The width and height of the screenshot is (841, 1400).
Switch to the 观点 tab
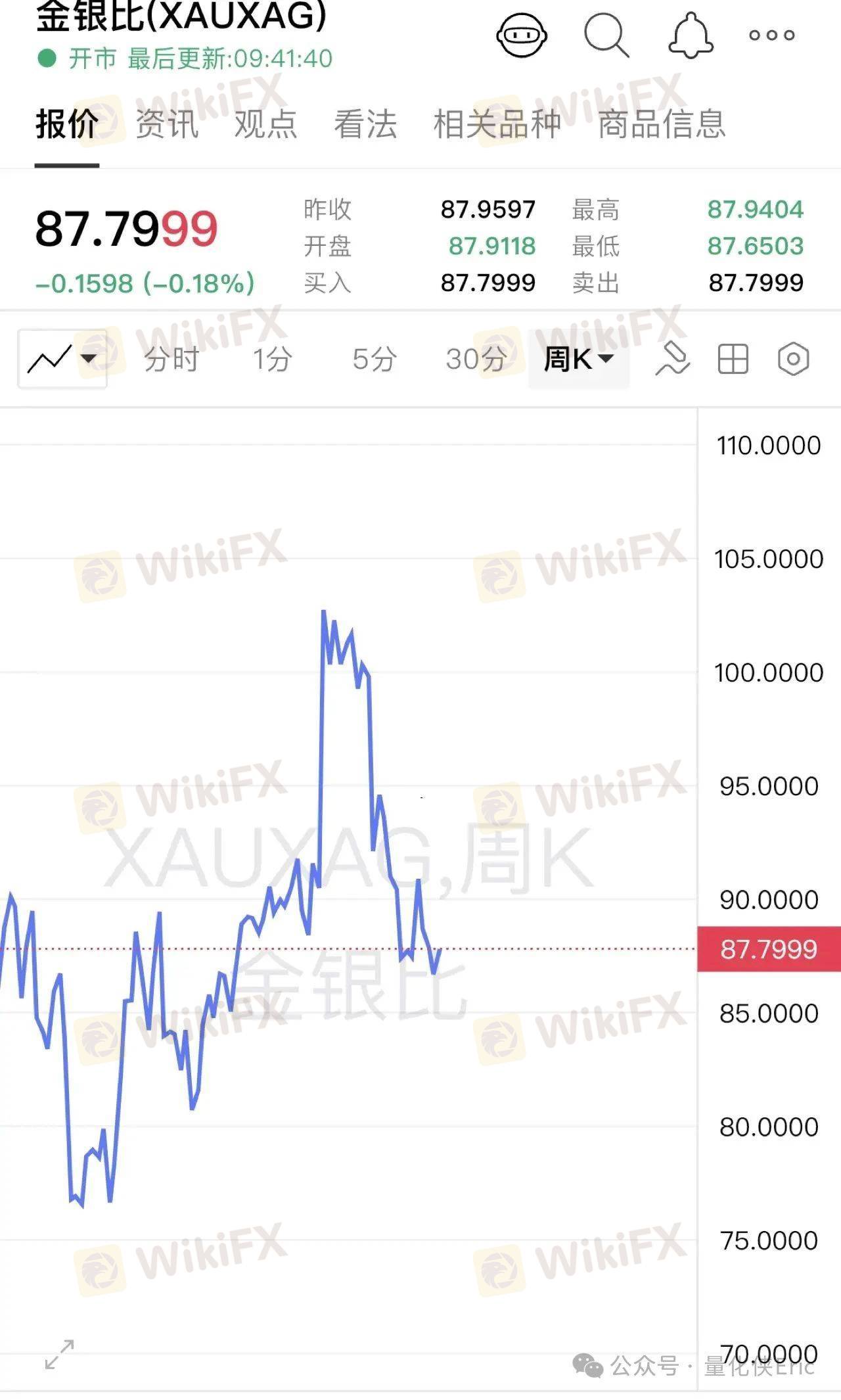pos(266,124)
